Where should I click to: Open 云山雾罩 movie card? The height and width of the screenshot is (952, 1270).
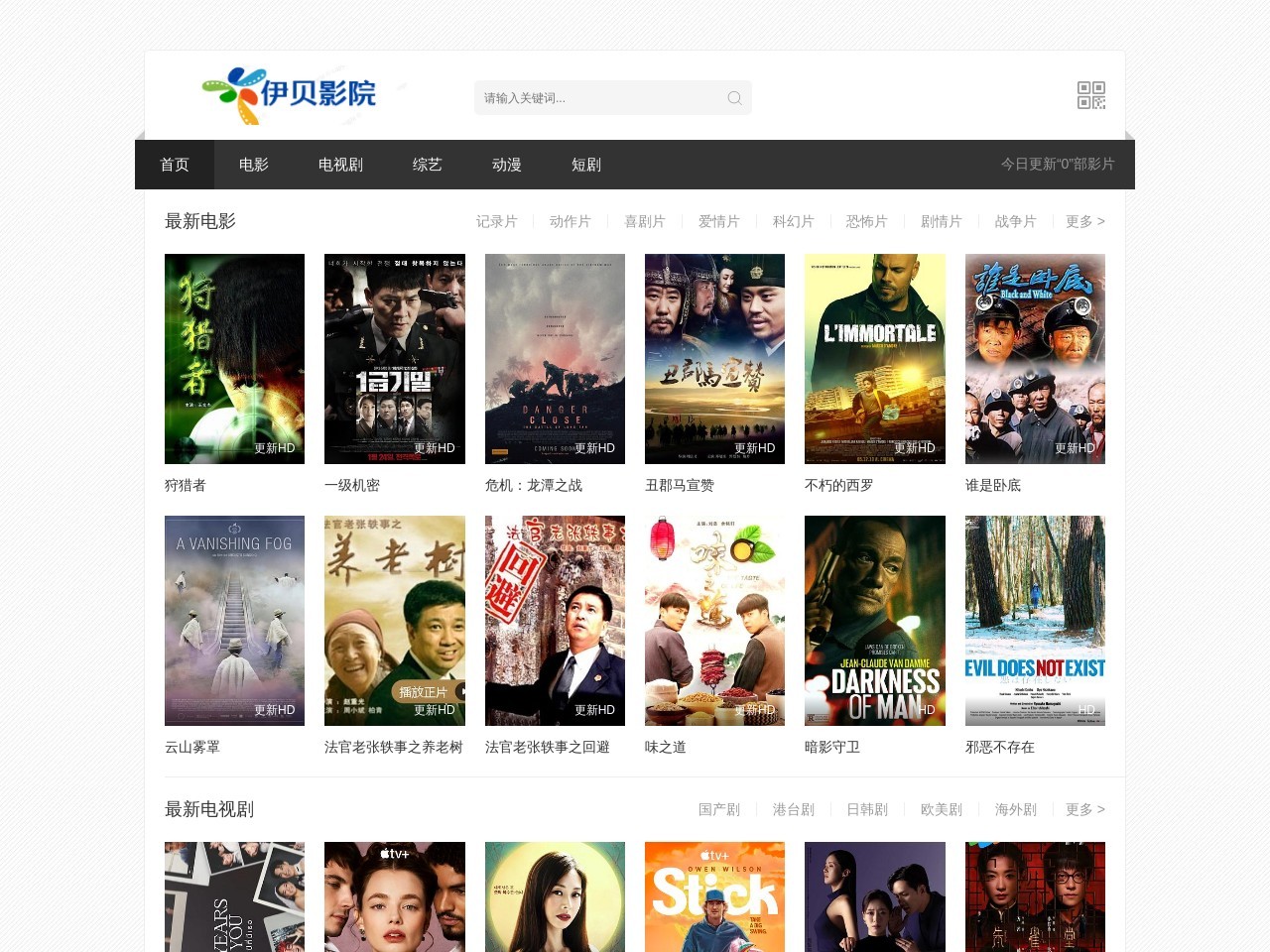pos(234,621)
